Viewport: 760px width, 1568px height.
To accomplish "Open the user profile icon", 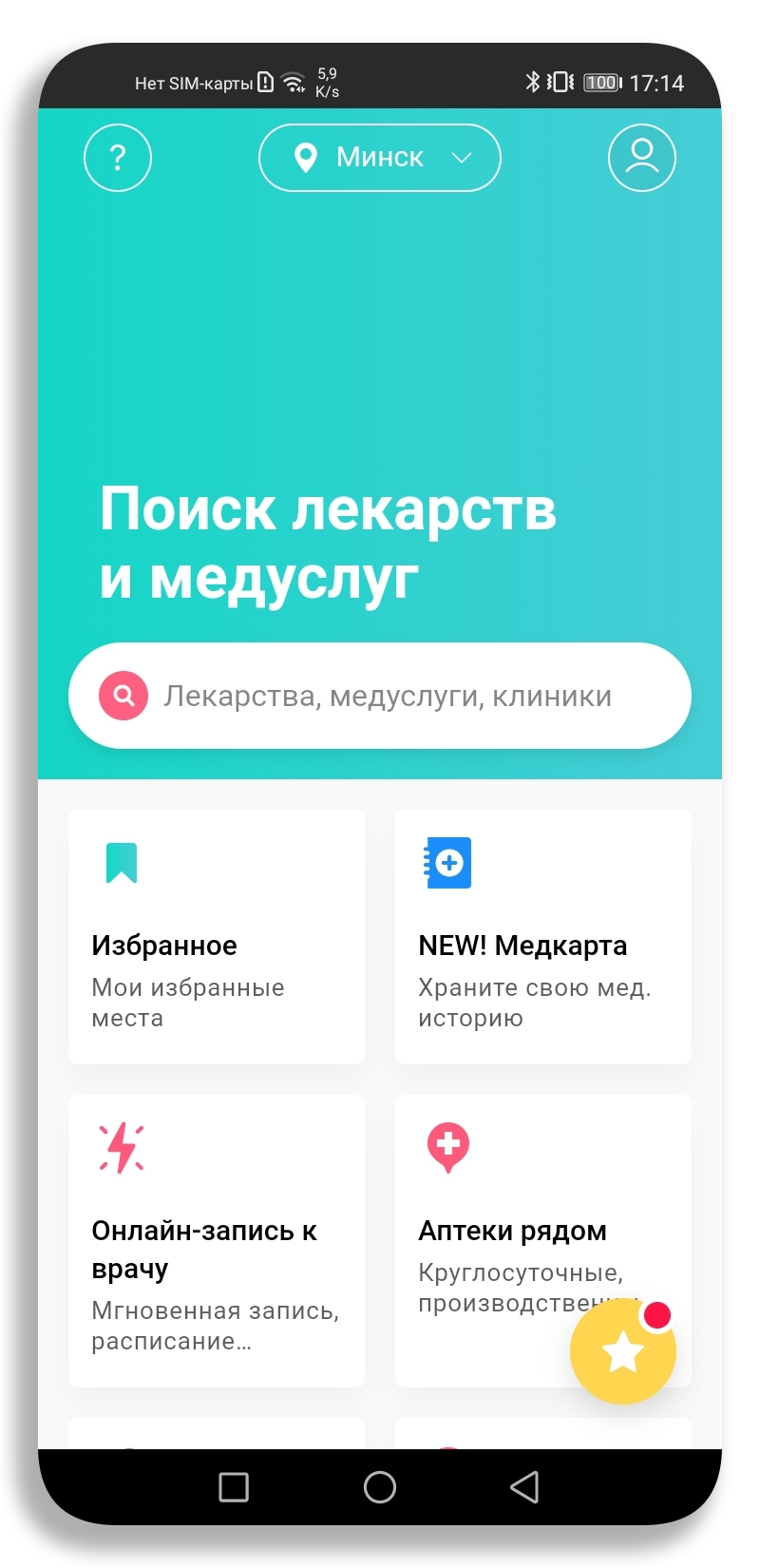I will click(642, 158).
